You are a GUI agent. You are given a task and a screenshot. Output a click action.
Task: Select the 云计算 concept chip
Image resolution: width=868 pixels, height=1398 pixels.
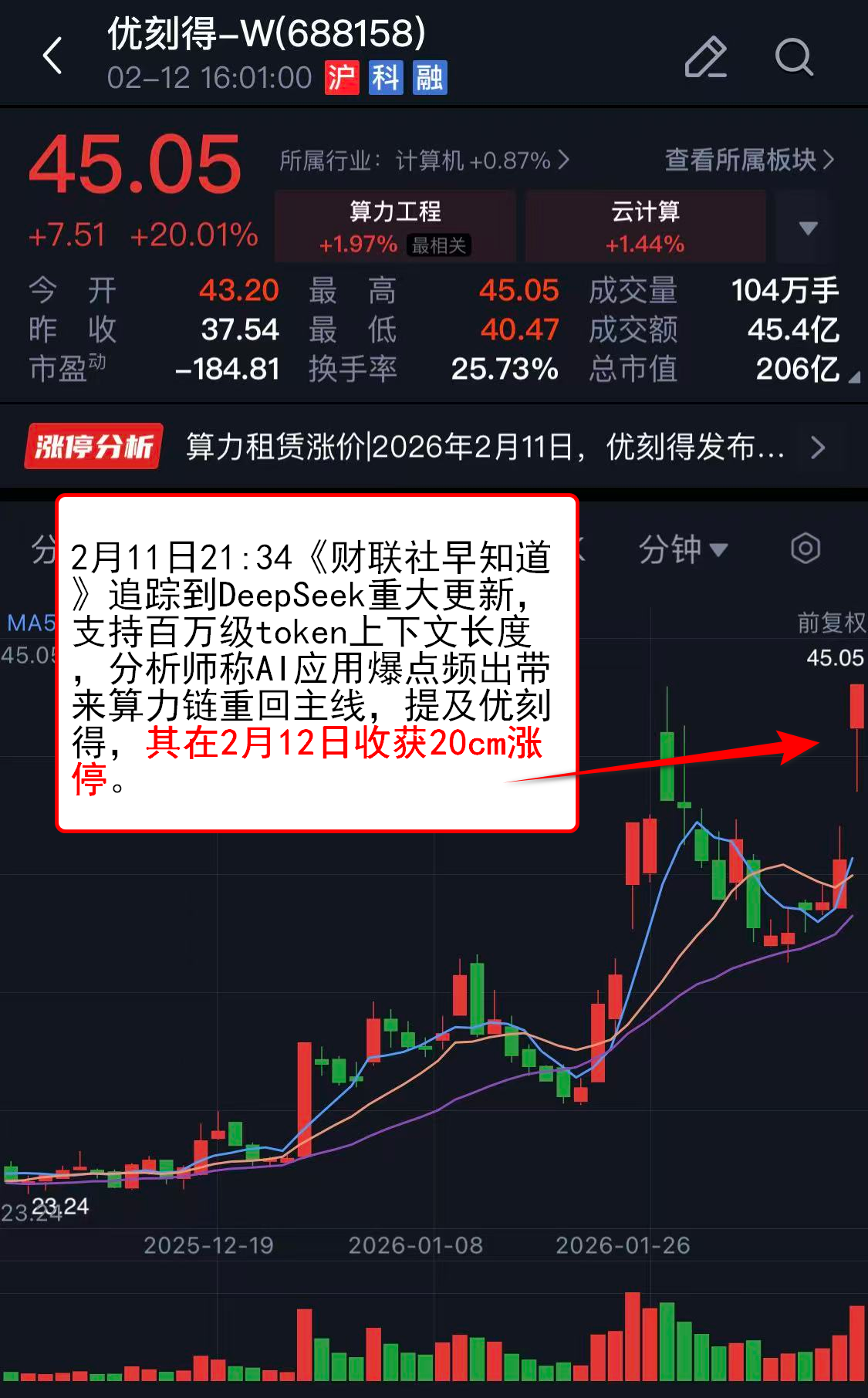(x=645, y=227)
